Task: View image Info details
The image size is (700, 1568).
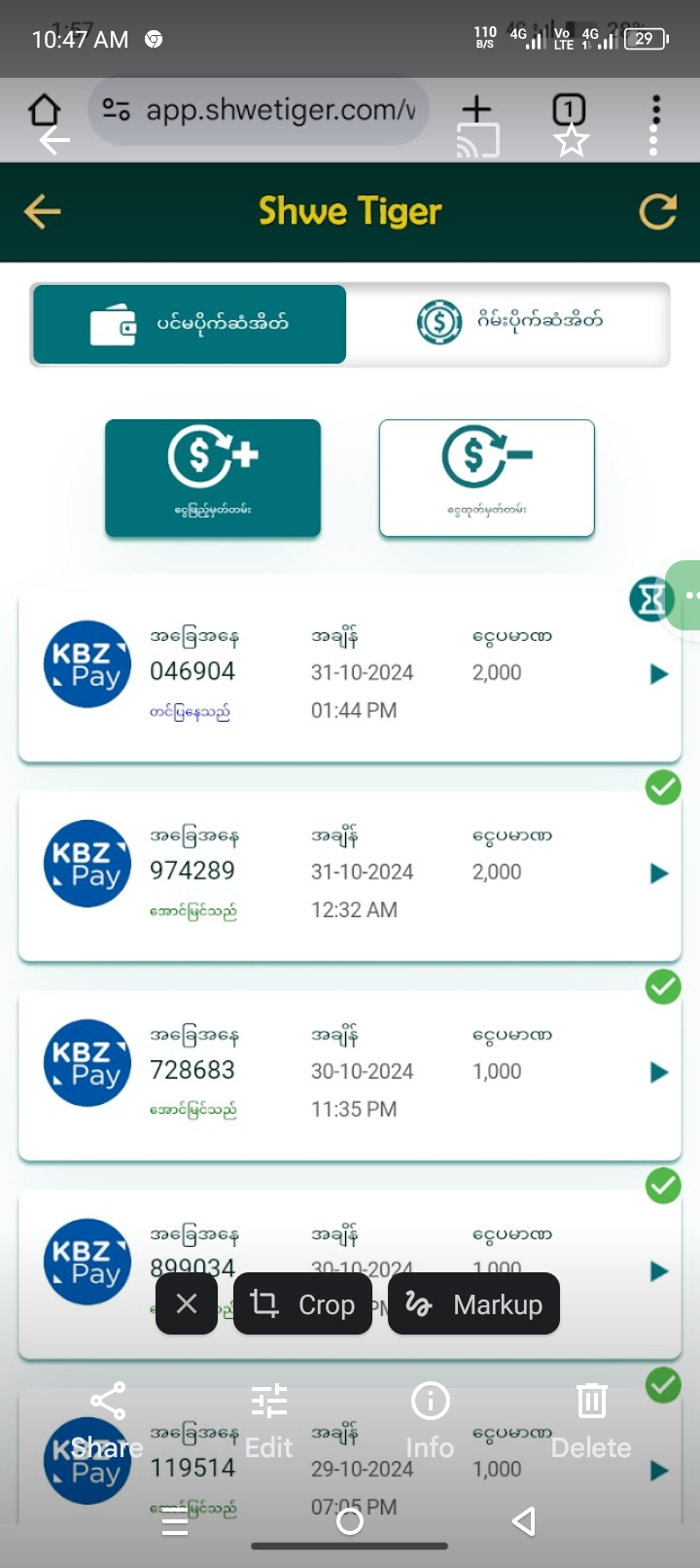Action: point(430,1420)
